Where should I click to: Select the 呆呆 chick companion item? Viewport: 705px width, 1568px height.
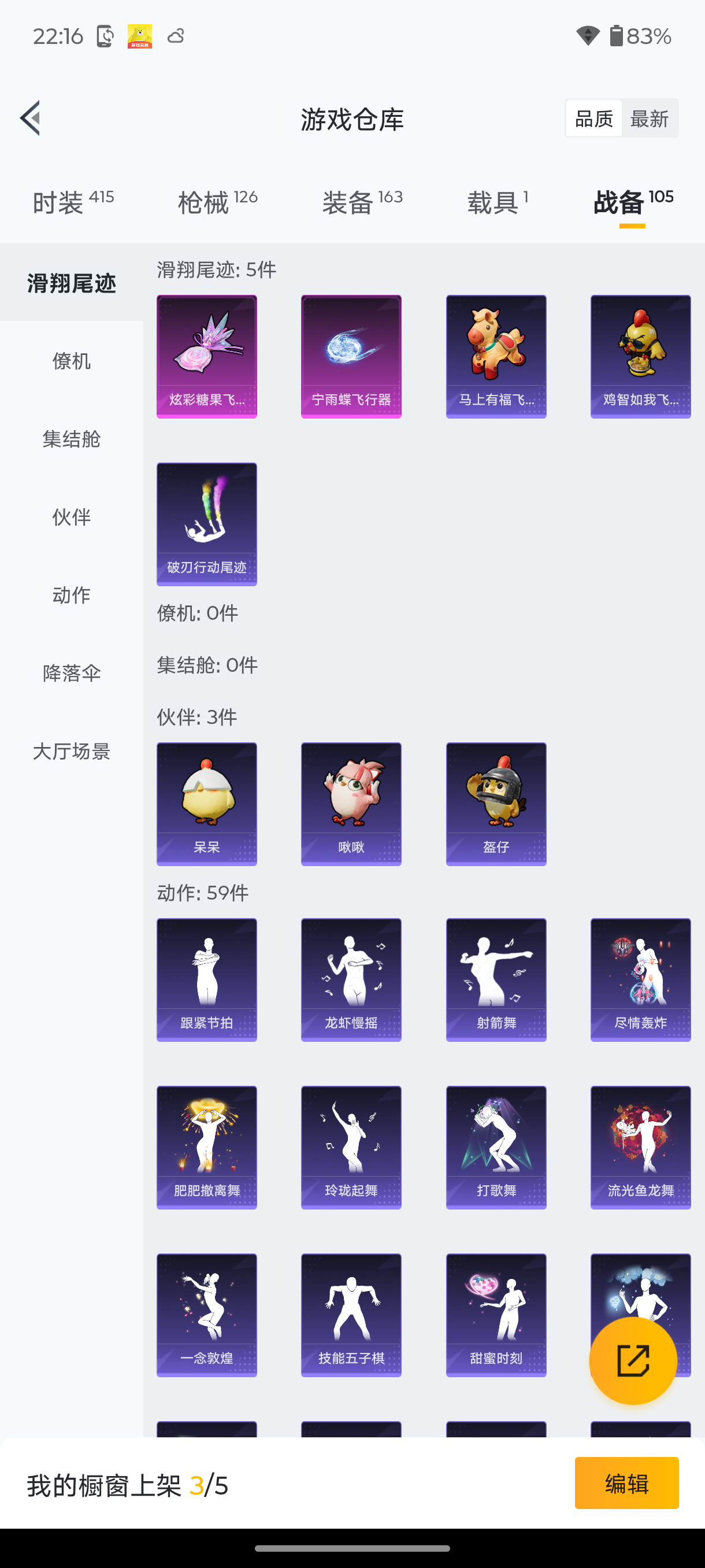pos(206,804)
